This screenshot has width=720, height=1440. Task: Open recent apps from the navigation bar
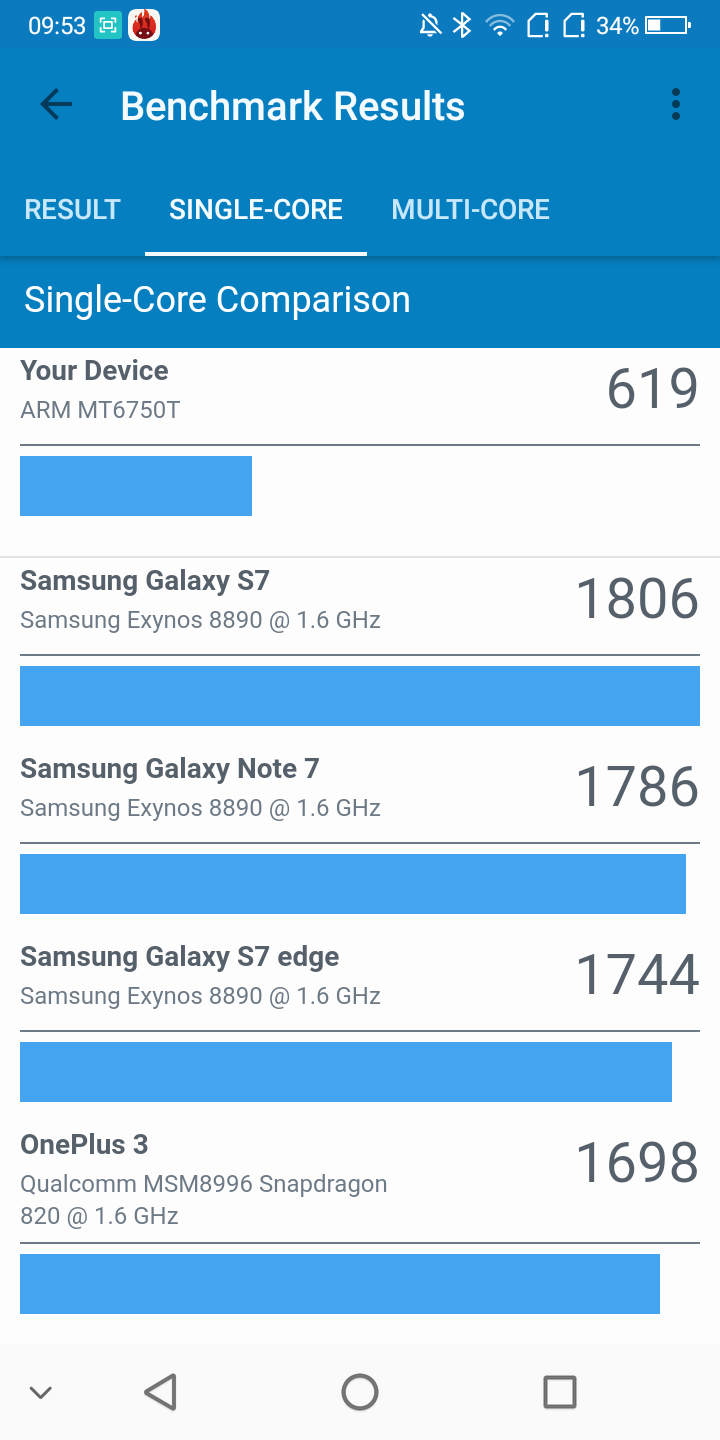(x=560, y=1392)
